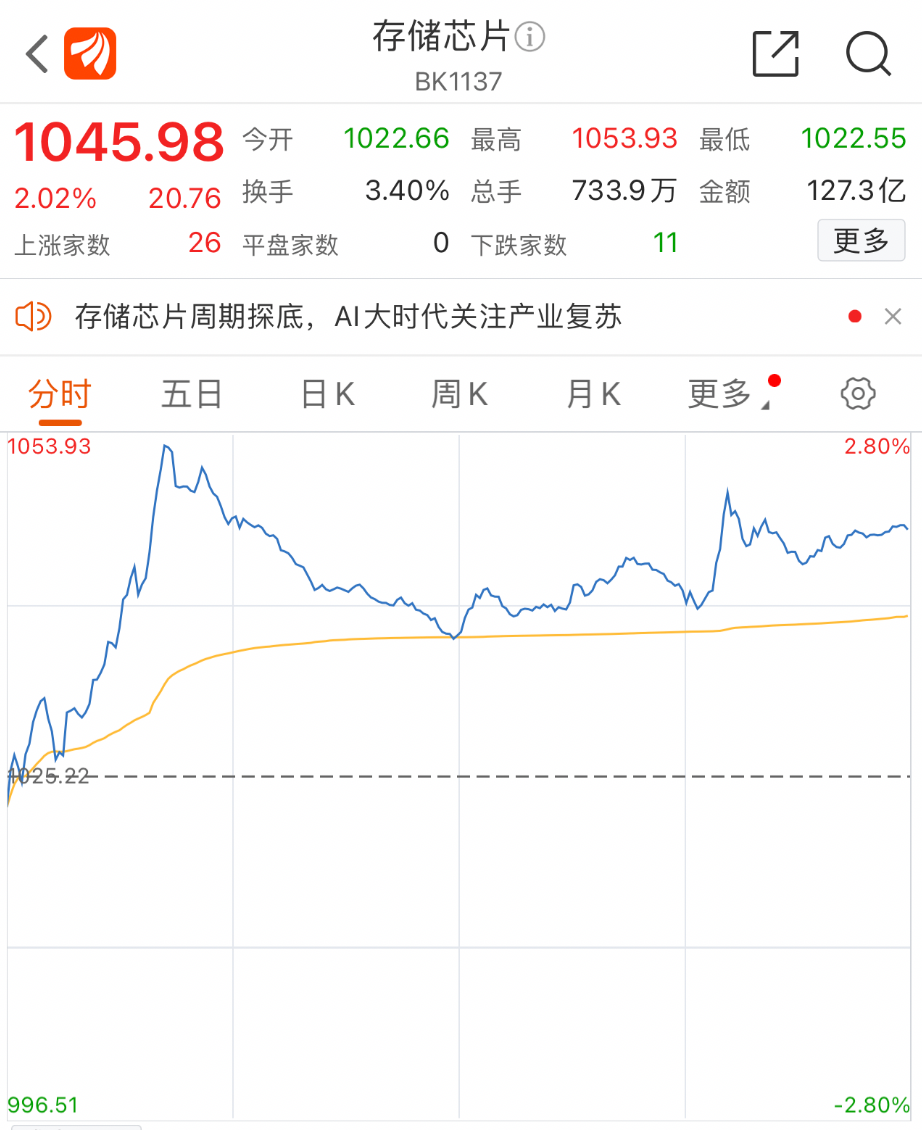The image size is (922, 1130).
Task: Go back using the top-left arrow
Action: 38,54
